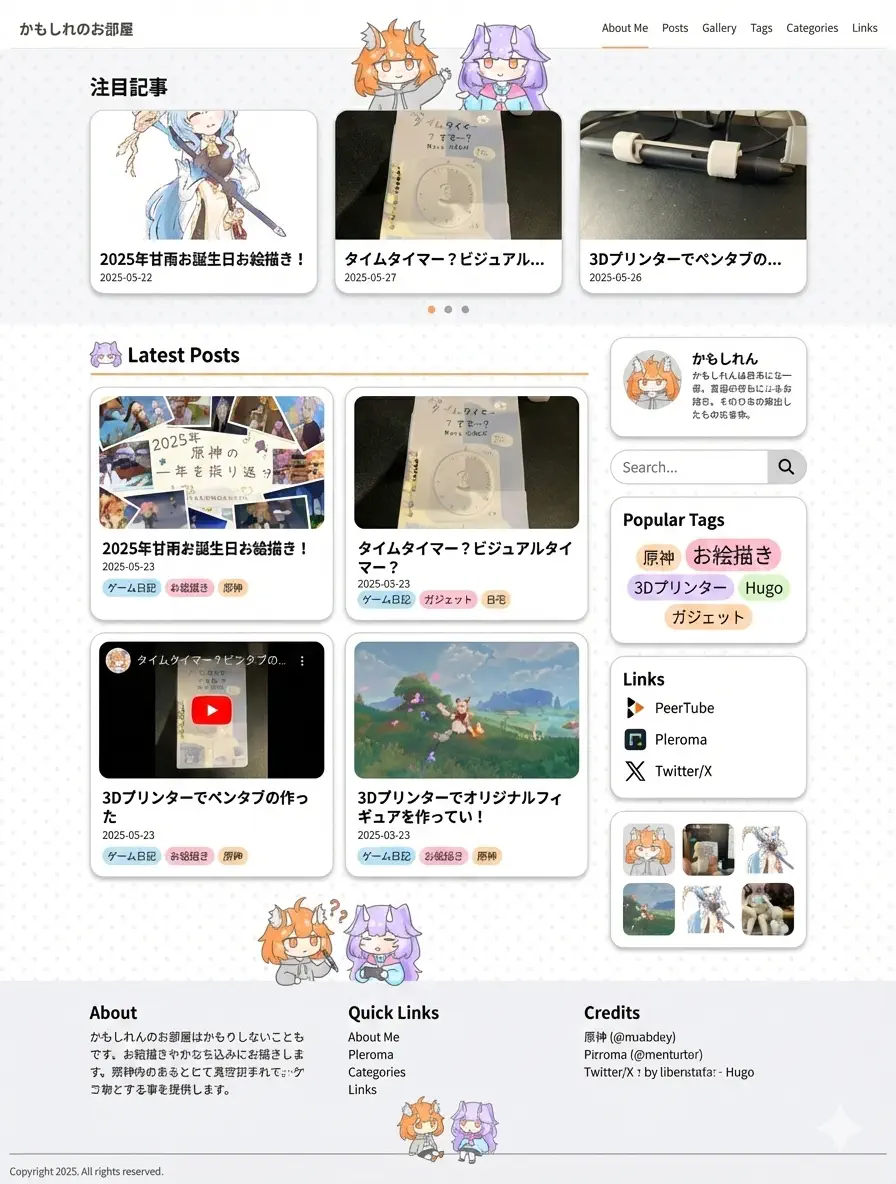The height and width of the screenshot is (1184, 896).
Task: Open the About Me page
Action: coord(624,28)
